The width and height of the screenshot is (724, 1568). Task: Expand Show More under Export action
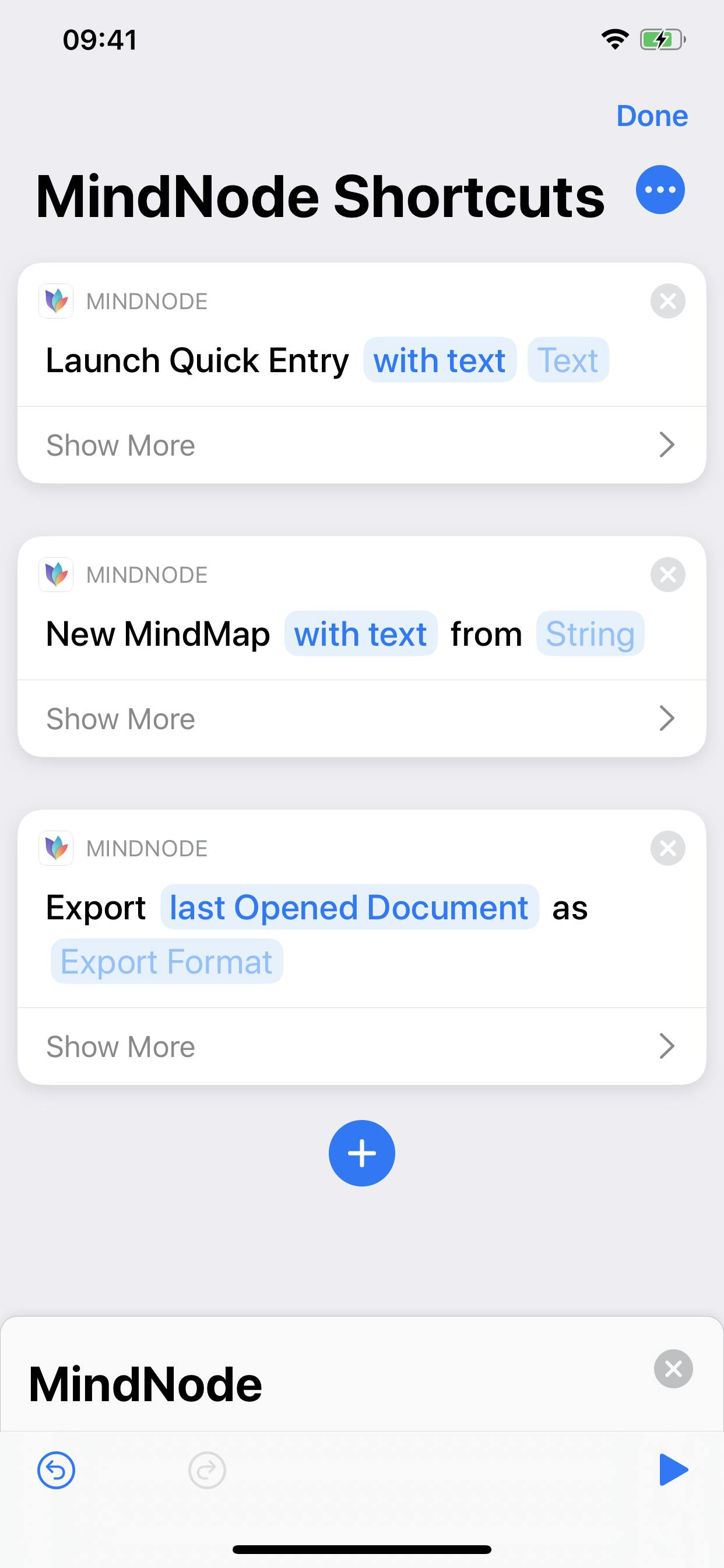(x=361, y=1046)
